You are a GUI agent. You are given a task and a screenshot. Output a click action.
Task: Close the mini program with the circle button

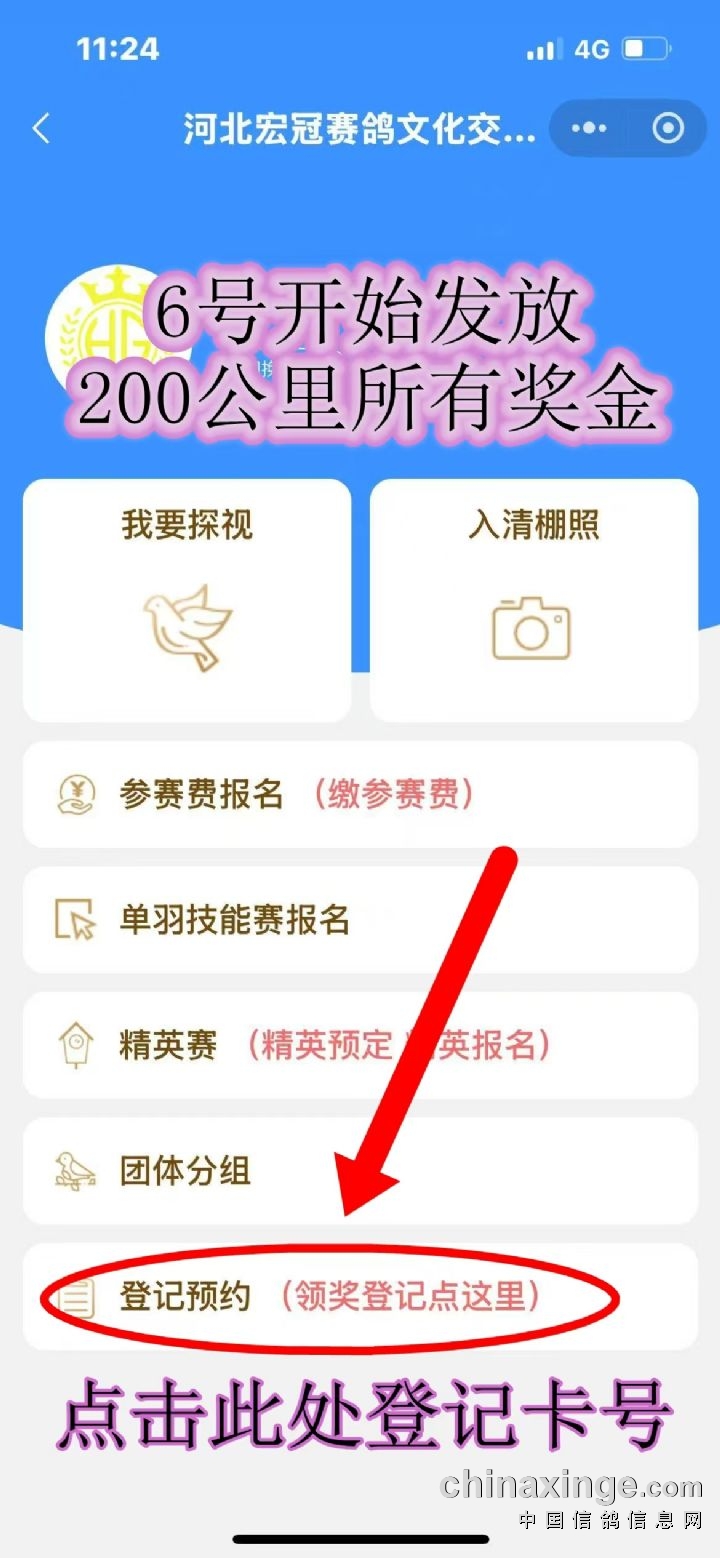click(667, 129)
